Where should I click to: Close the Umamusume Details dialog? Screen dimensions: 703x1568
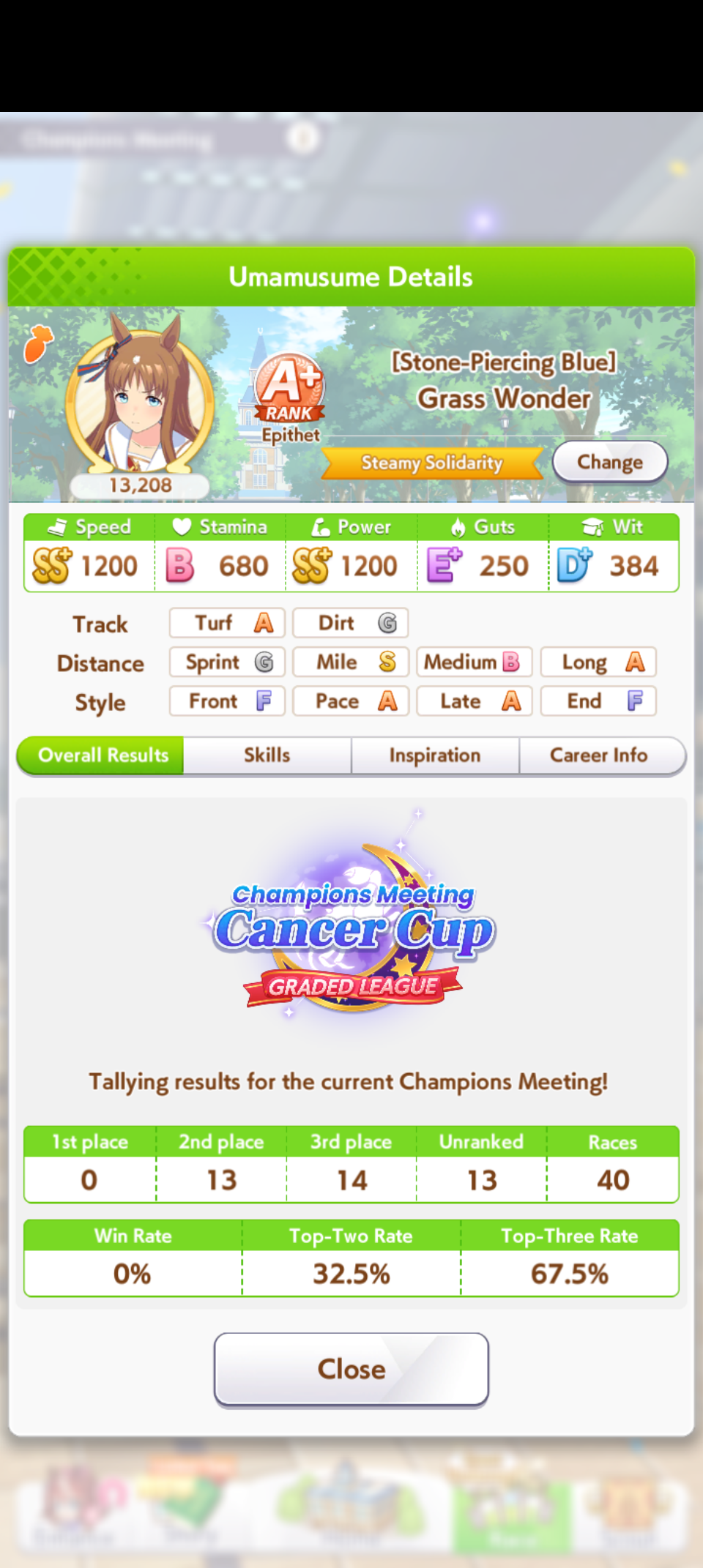351,1369
